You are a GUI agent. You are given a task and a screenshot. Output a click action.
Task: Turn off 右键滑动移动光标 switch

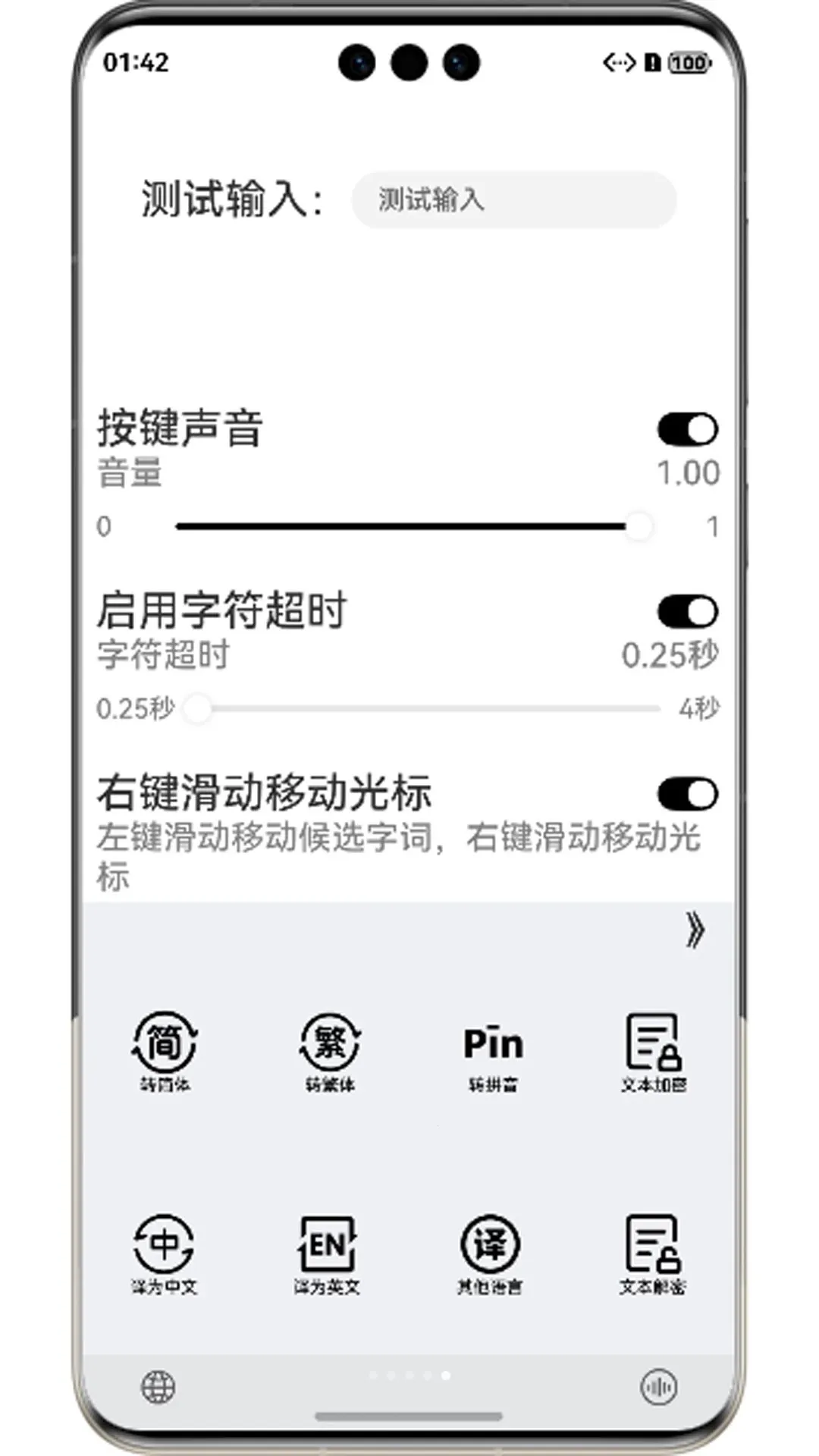[x=687, y=795]
